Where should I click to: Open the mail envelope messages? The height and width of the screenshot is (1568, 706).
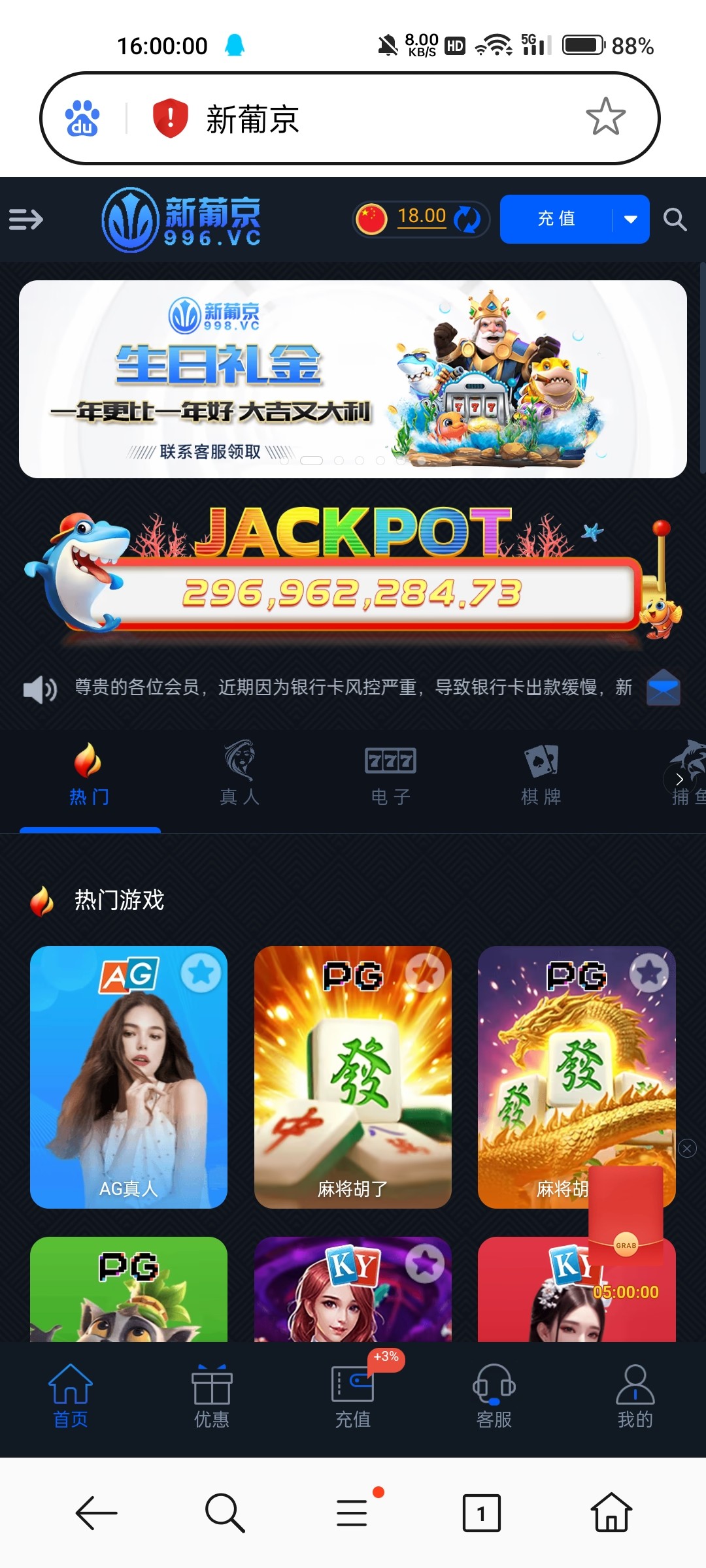[663, 688]
